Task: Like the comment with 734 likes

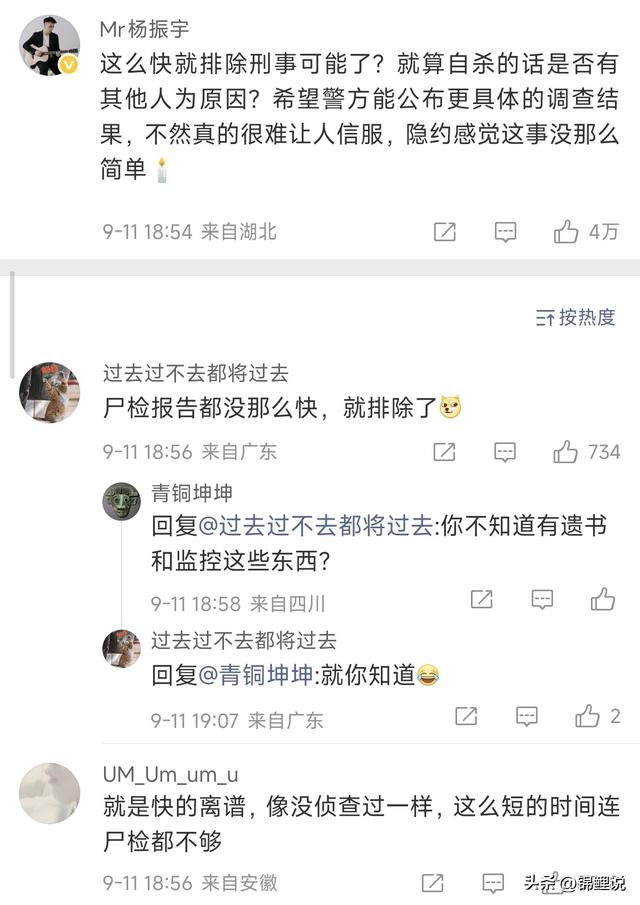Action: [x=567, y=452]
